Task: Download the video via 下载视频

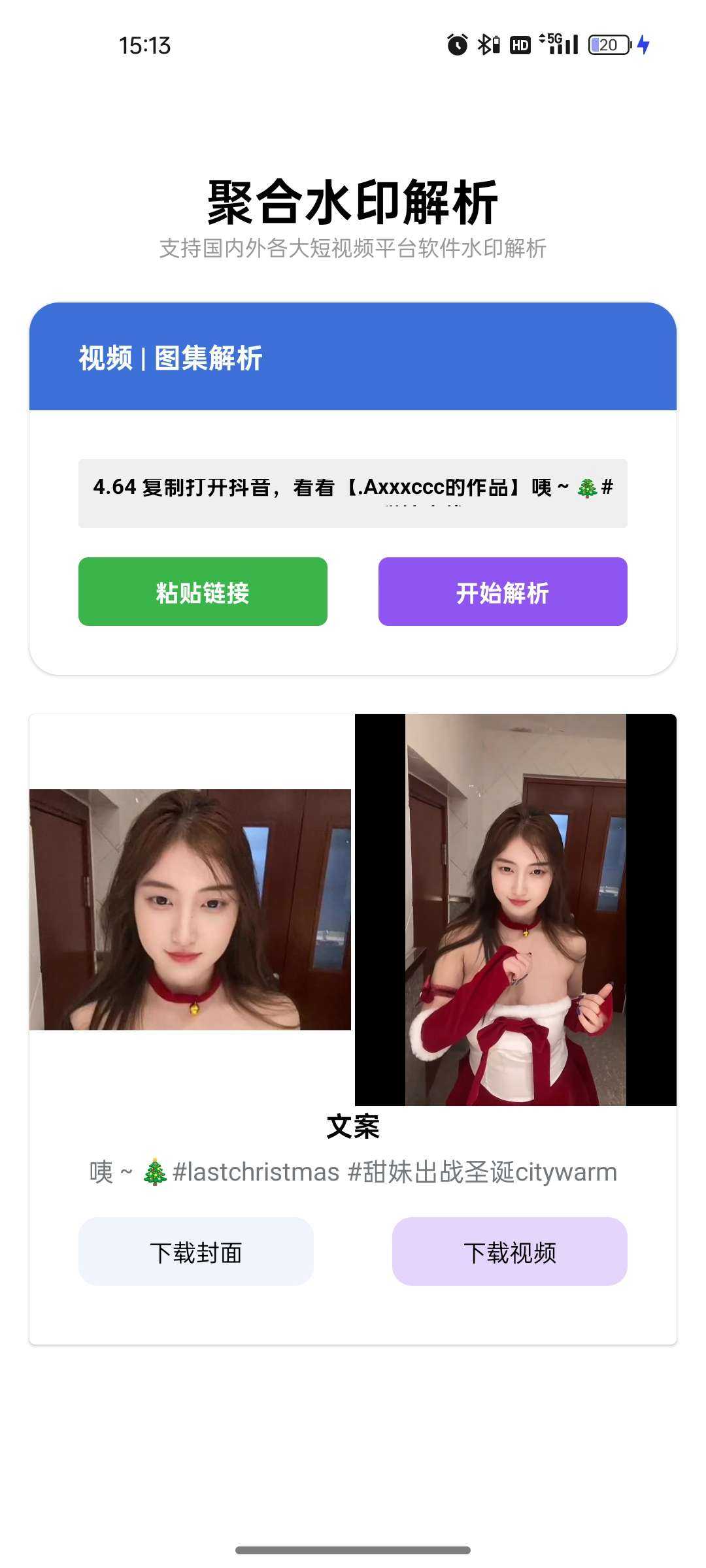Action: [x=510, y=1251]
